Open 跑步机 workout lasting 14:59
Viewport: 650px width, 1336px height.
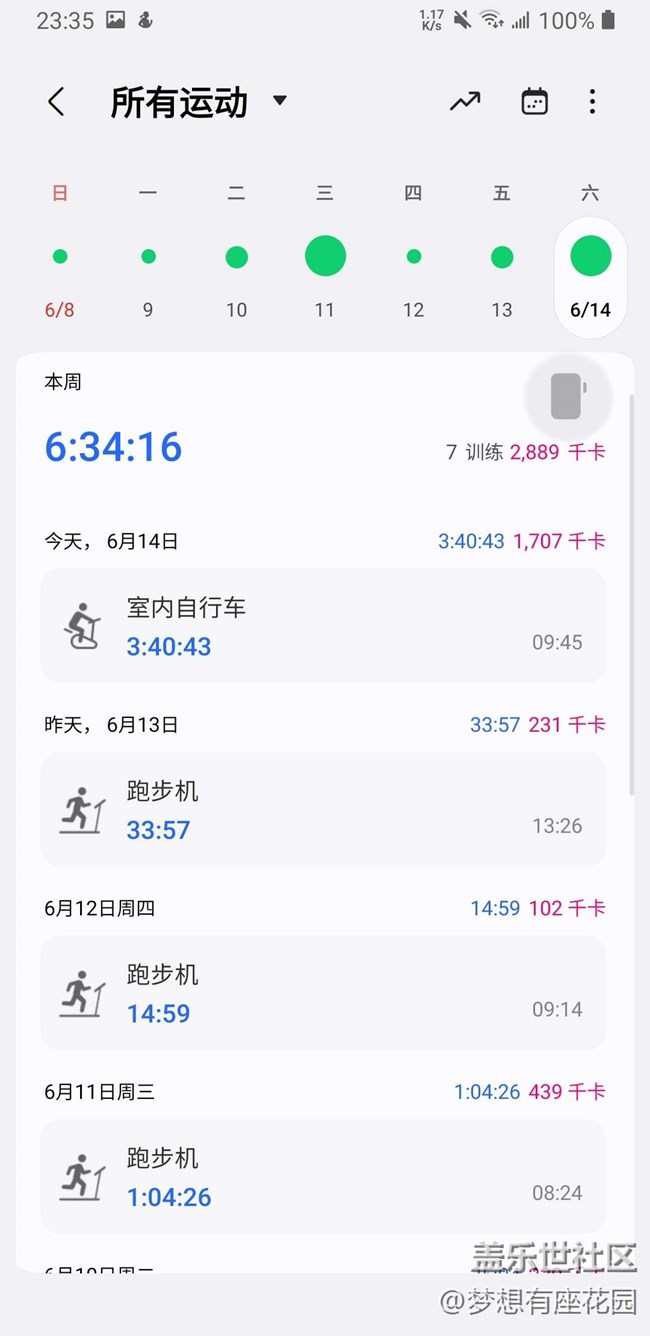[323, 993]
